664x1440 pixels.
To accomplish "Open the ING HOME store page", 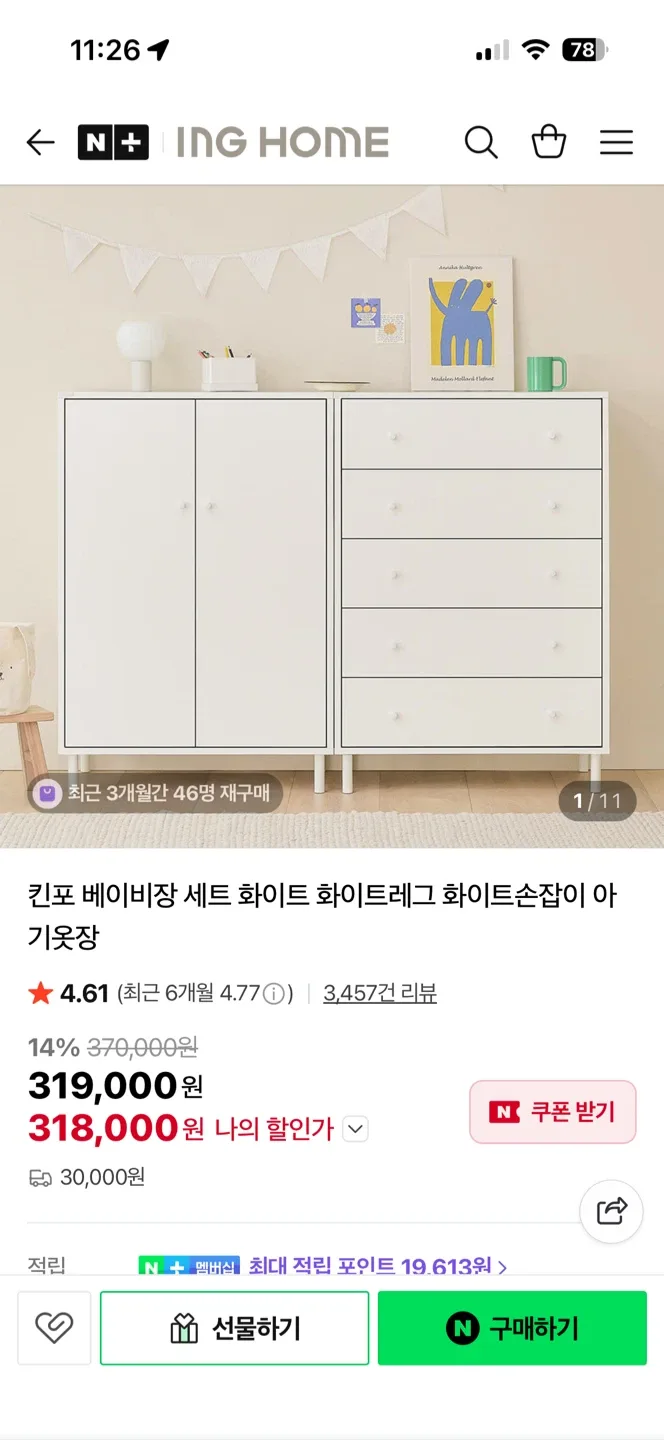I will click(x=282, y=143).
